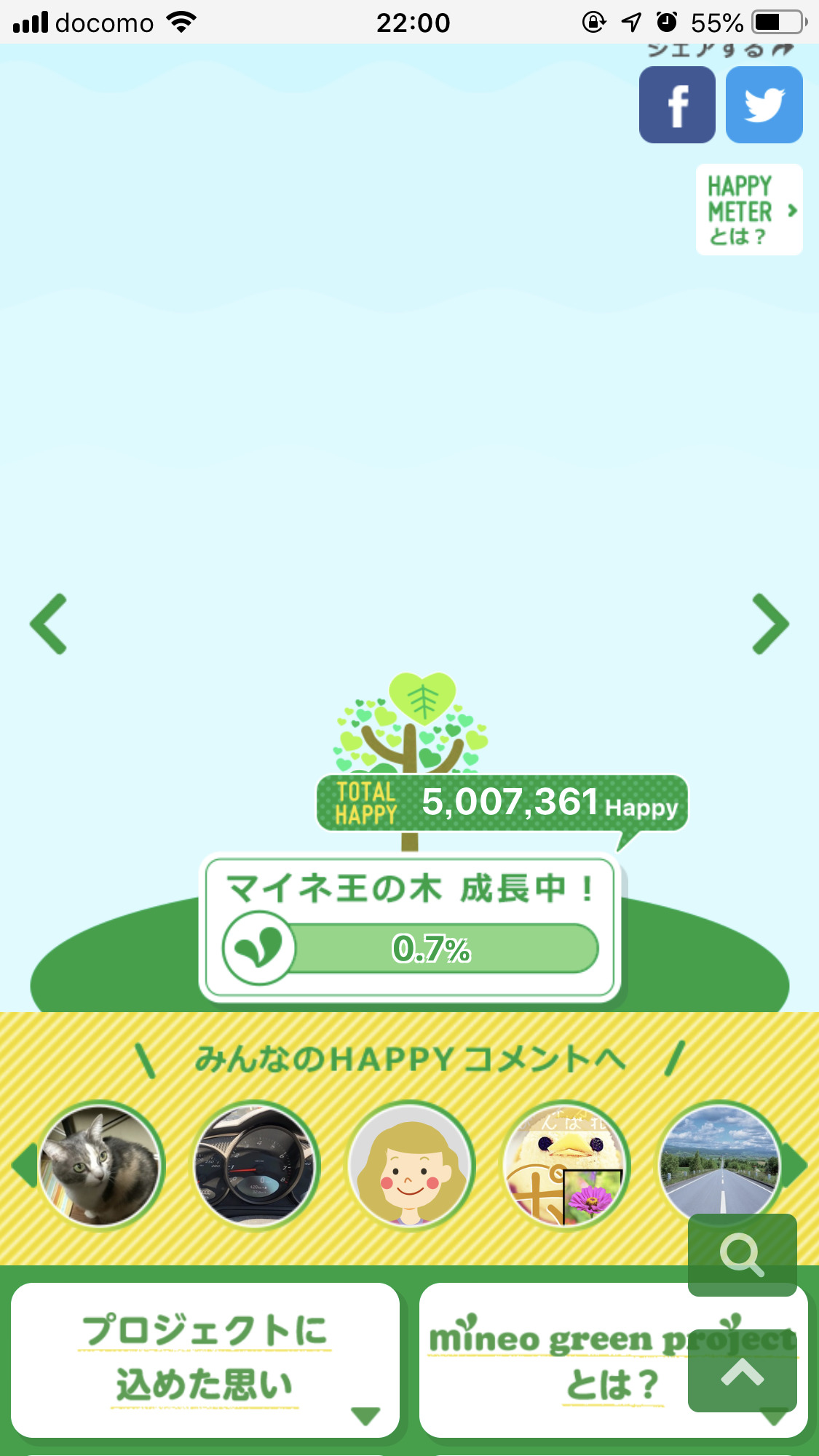Jump back to the page top

[742, 1371]
